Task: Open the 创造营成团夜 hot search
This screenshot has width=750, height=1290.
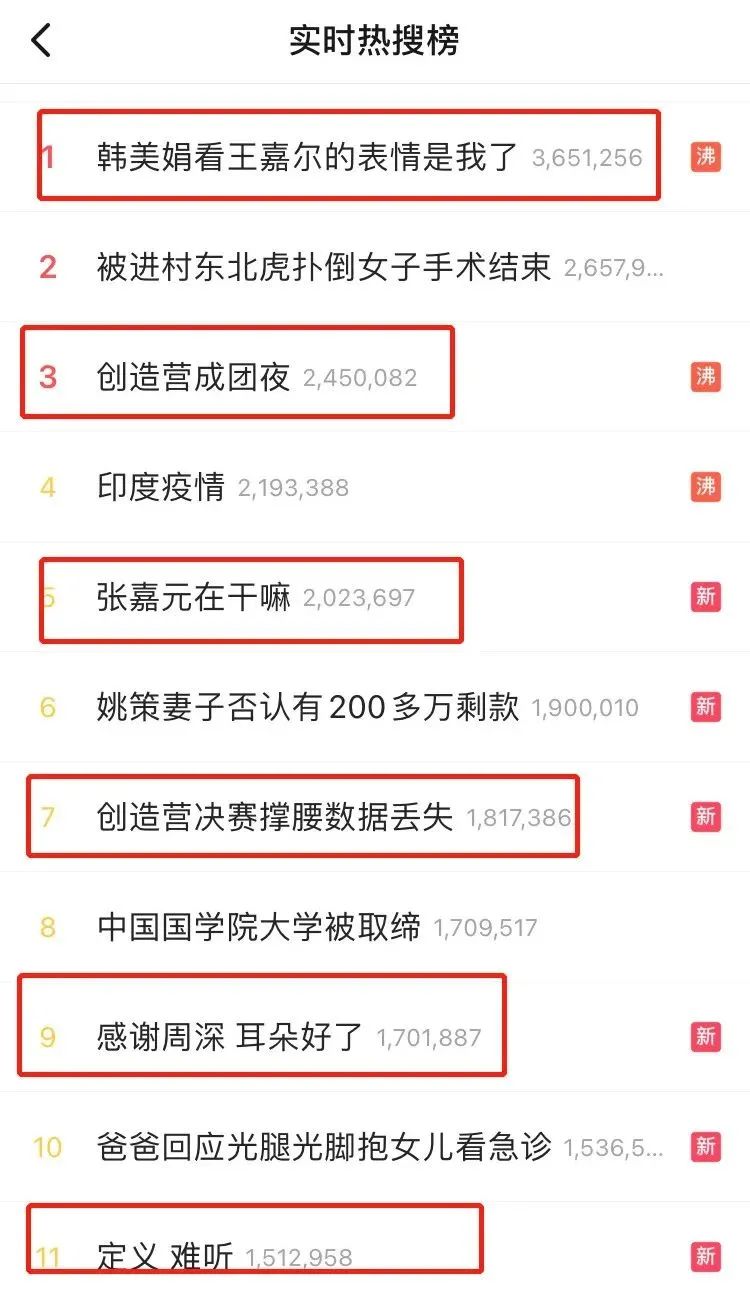Action: click(x=194, y=377)
